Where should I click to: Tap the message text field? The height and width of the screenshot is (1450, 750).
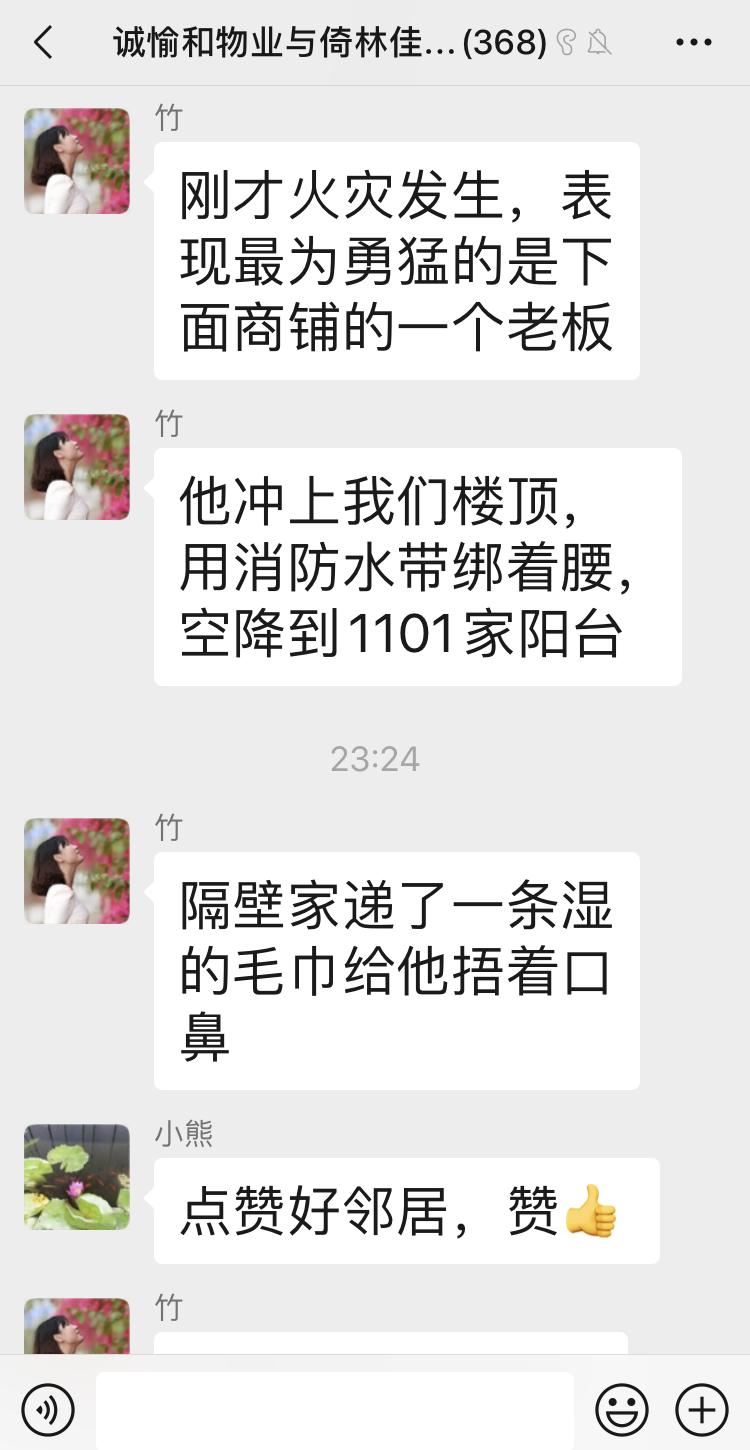pyautogui.click(x=335, y=1410)
